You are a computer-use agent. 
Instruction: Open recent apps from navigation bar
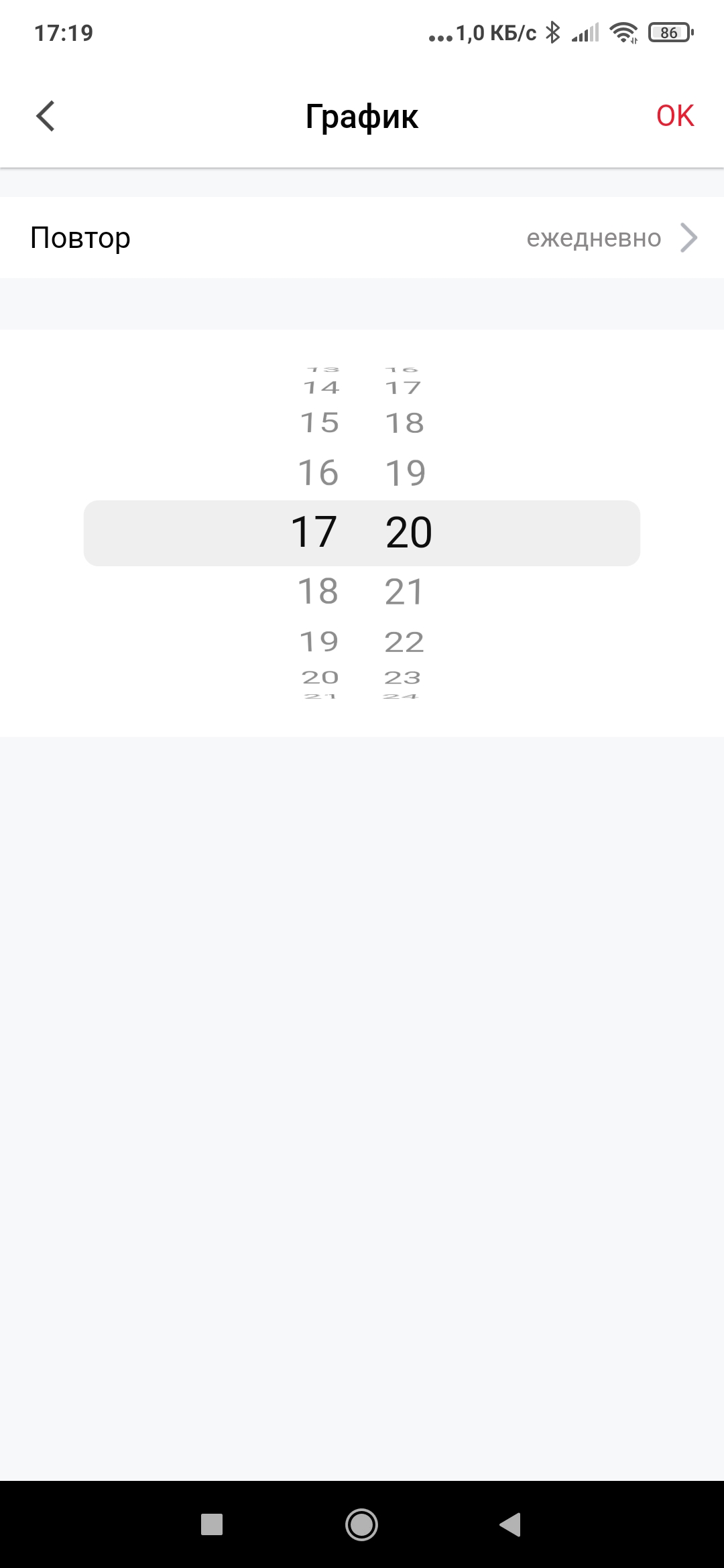point(212,1524)
